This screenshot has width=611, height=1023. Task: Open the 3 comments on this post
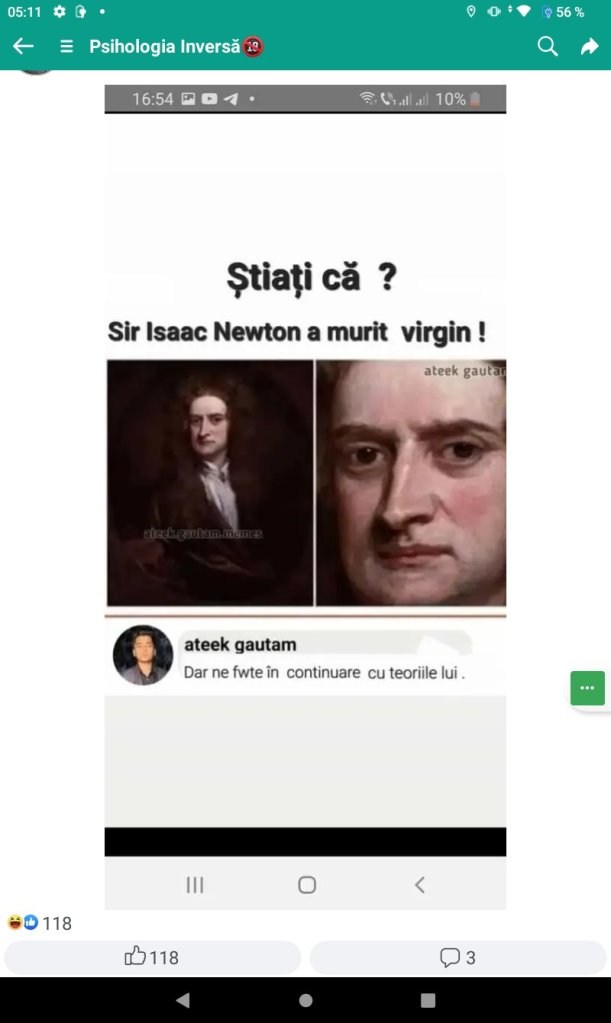[458, 957]
